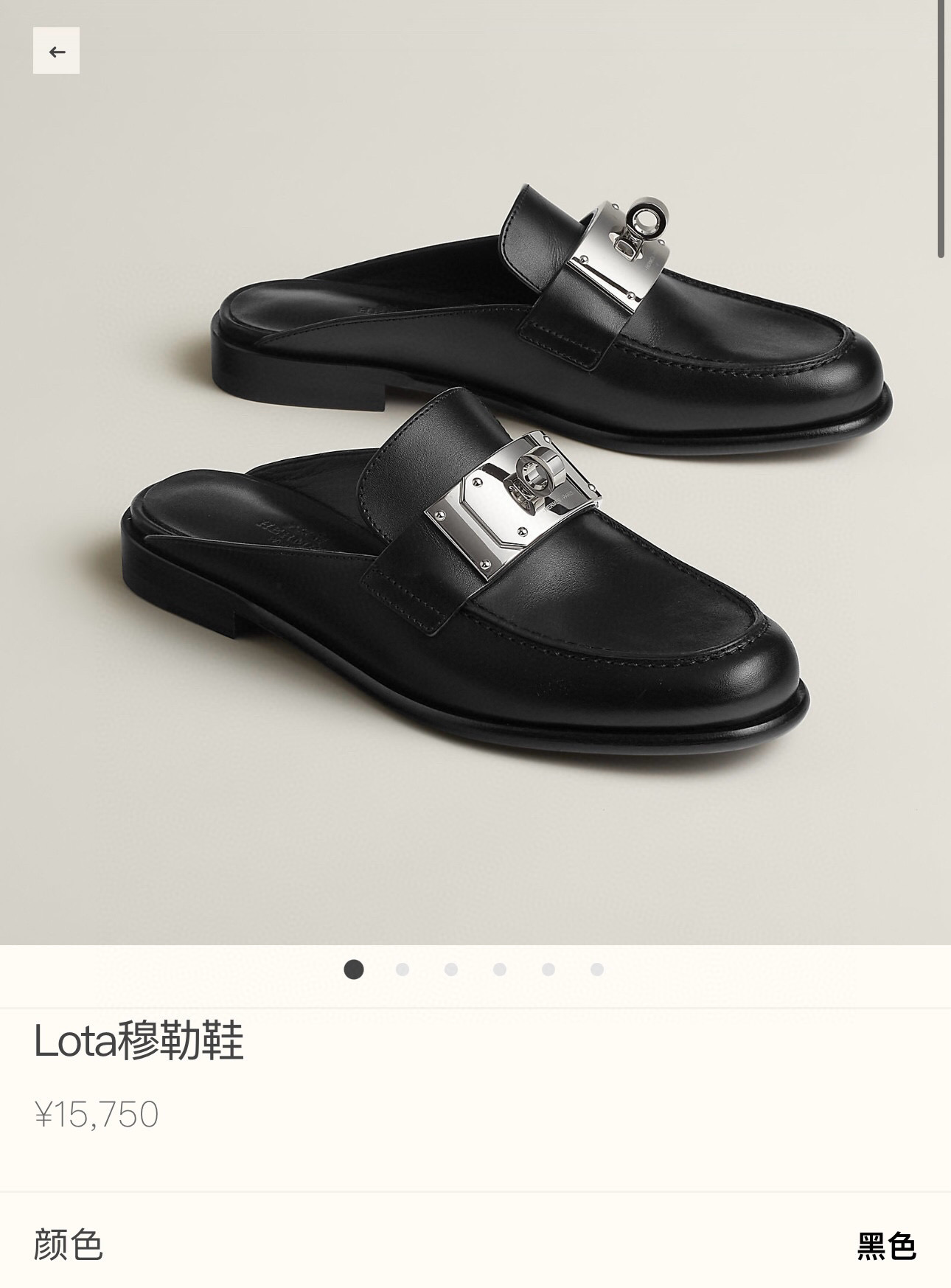The height and width of the screenshot is (1288, 951).
Task: Go back using the arrow button
Action: tap(56, 51)
